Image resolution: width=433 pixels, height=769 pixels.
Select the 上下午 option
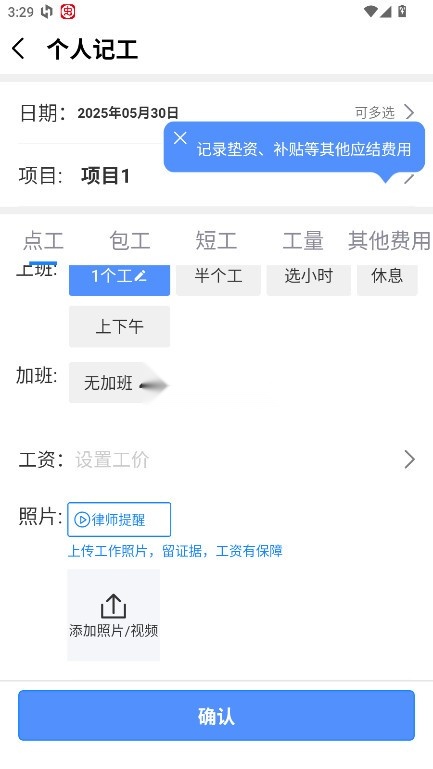119,327
